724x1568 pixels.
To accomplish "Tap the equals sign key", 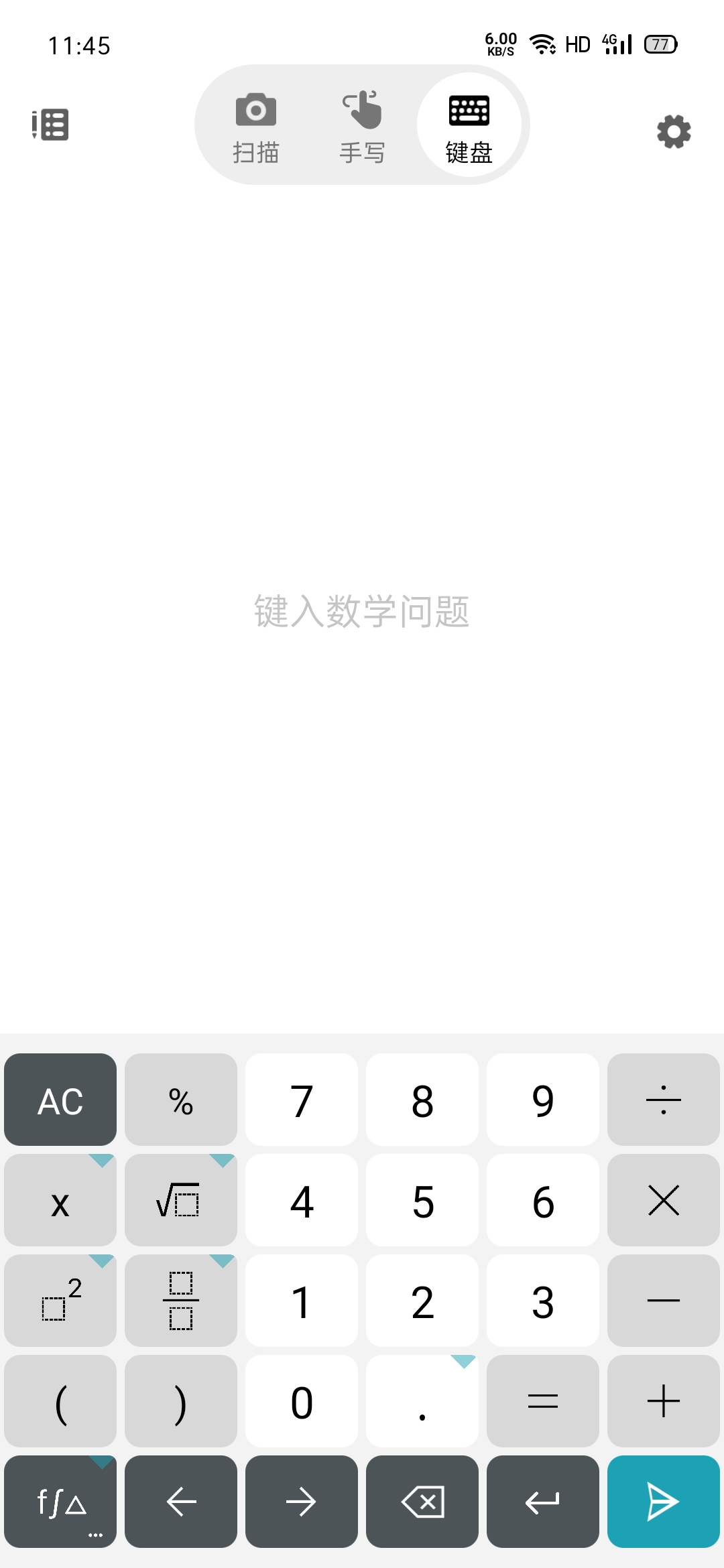I will coord(543,1401).
